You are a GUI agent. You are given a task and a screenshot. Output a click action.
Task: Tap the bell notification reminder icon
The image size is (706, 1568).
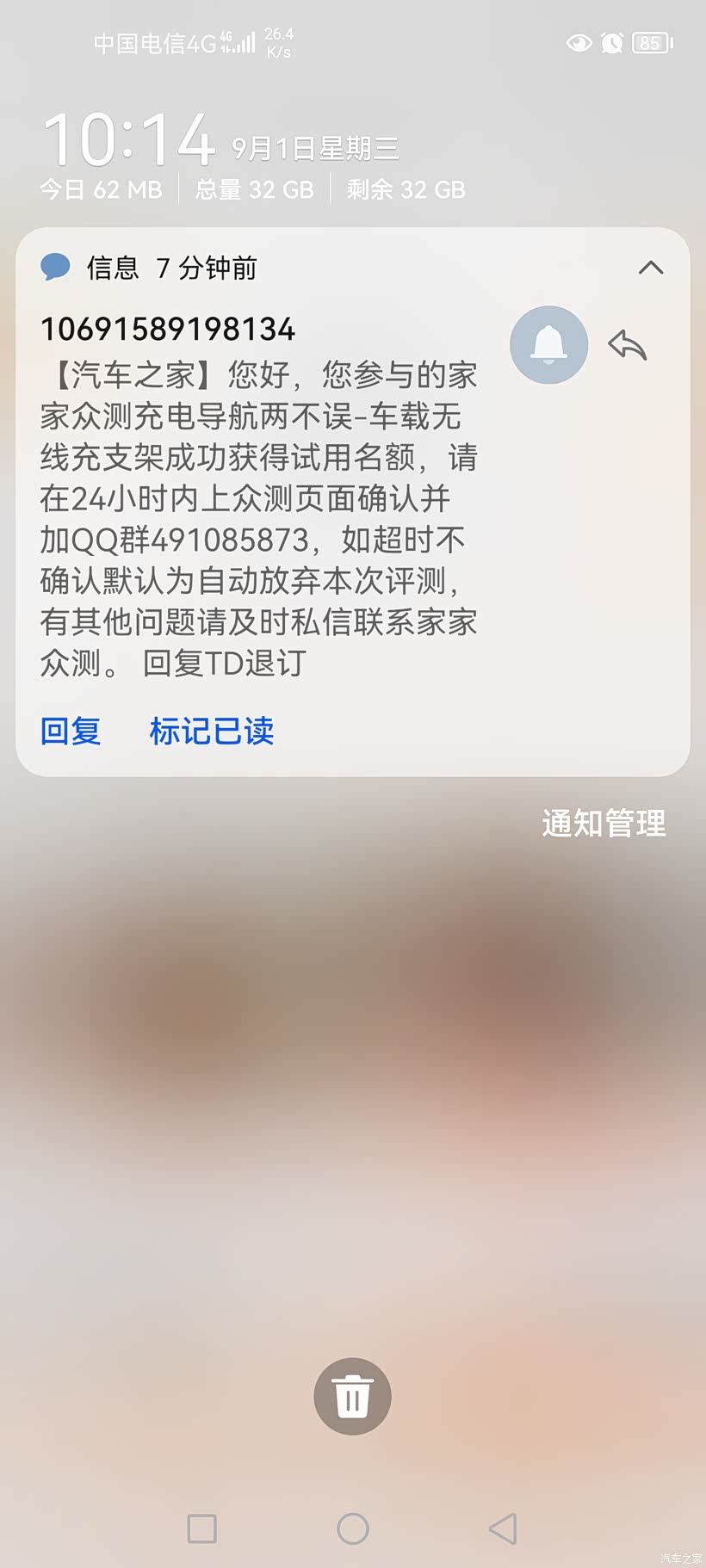(548, 344)
